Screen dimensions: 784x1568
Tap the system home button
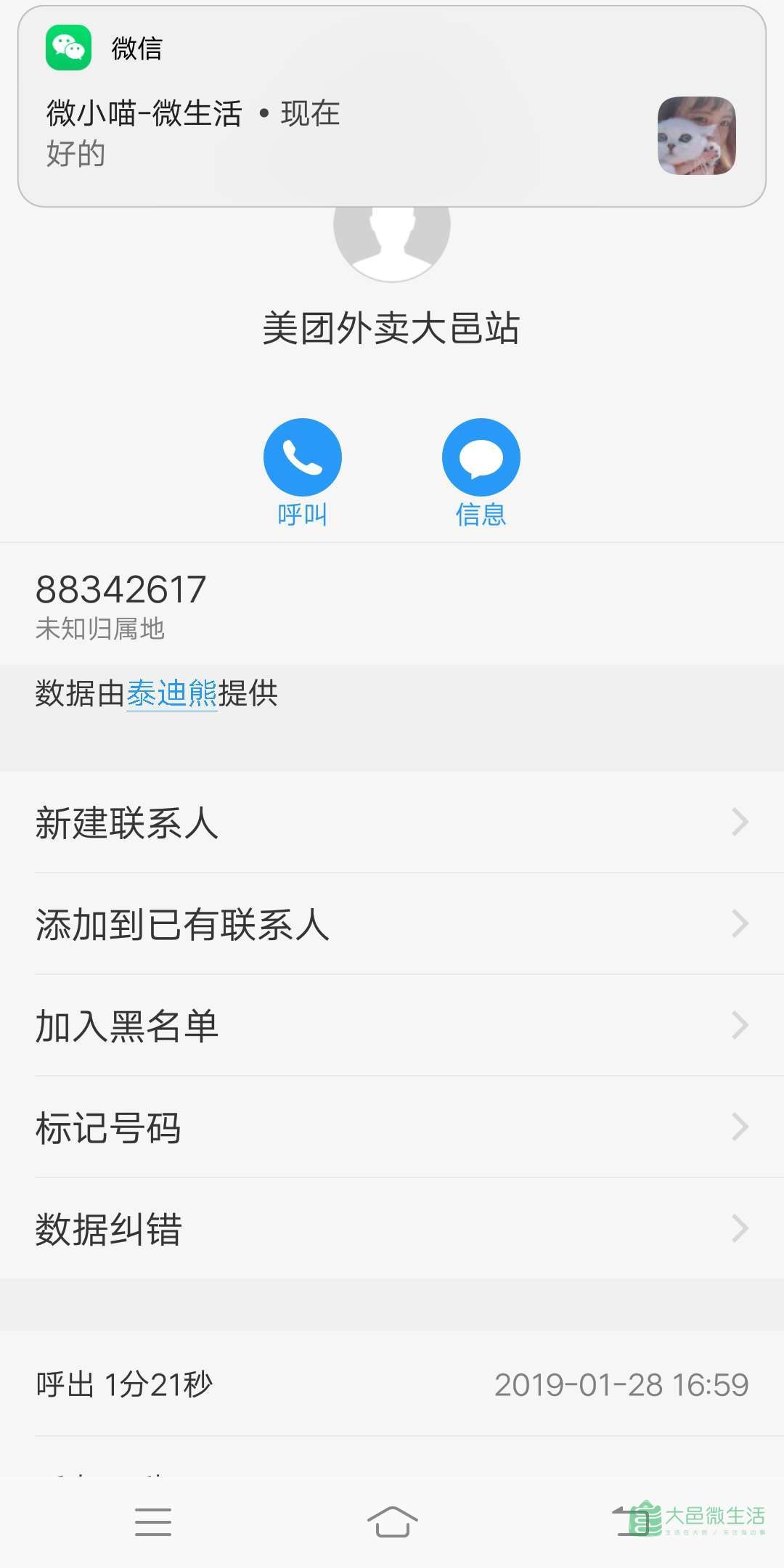coord(392,1522)
